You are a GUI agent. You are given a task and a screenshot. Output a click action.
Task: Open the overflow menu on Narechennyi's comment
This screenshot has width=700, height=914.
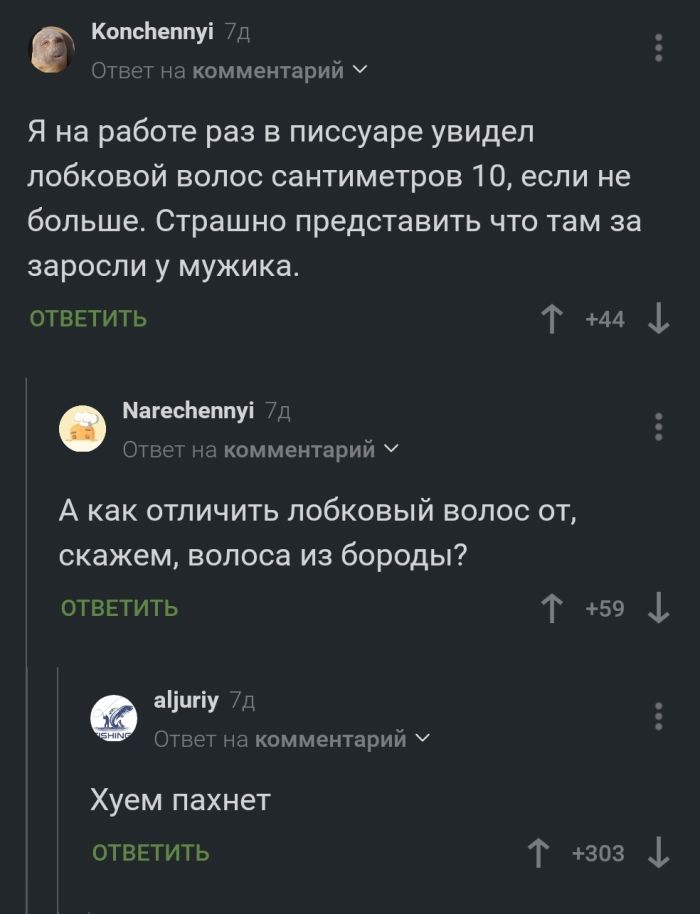(x=658, y=426)
